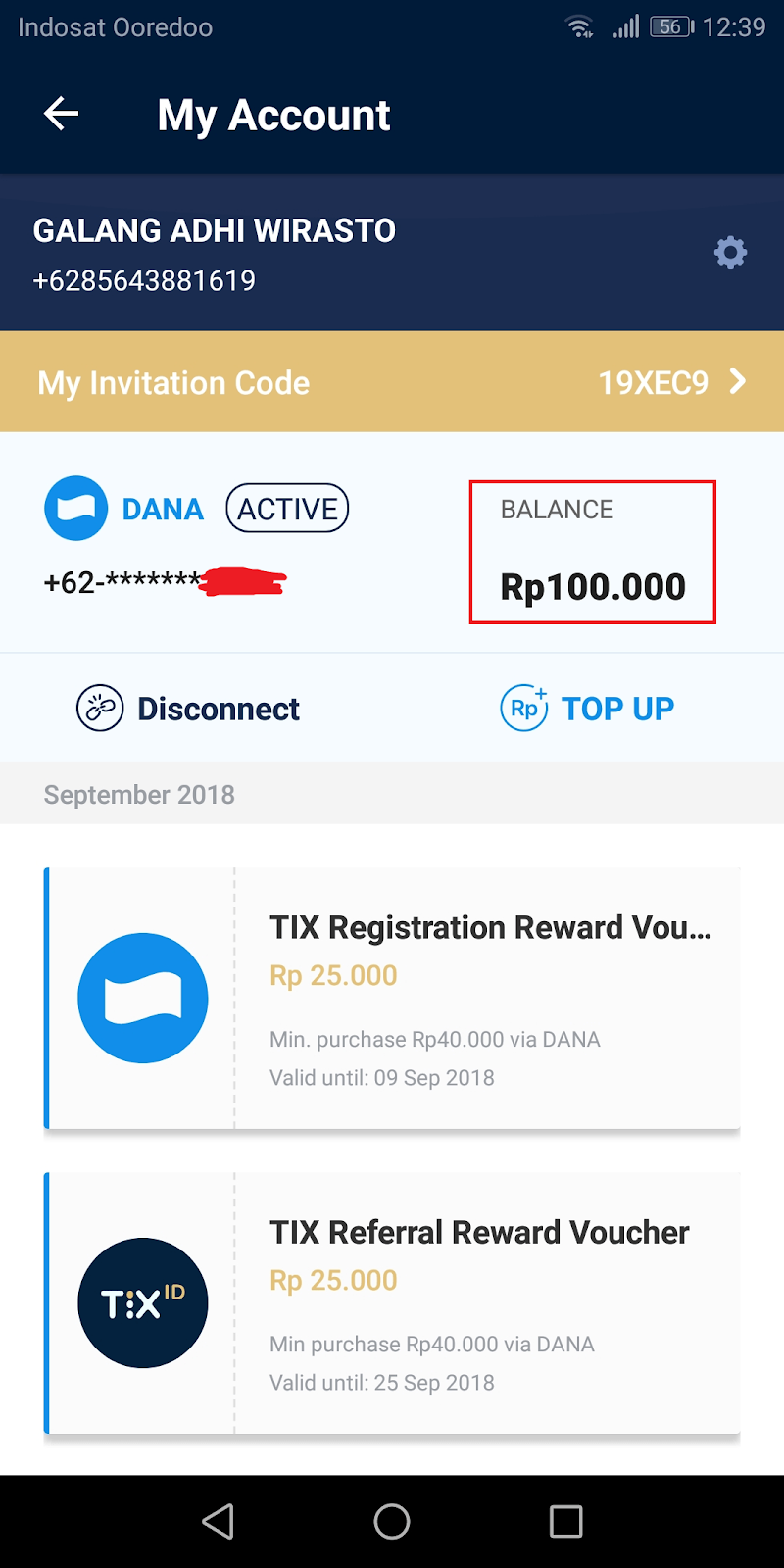
Task: Select the DANA wallet logo icon
Action: tap(75, 508)
